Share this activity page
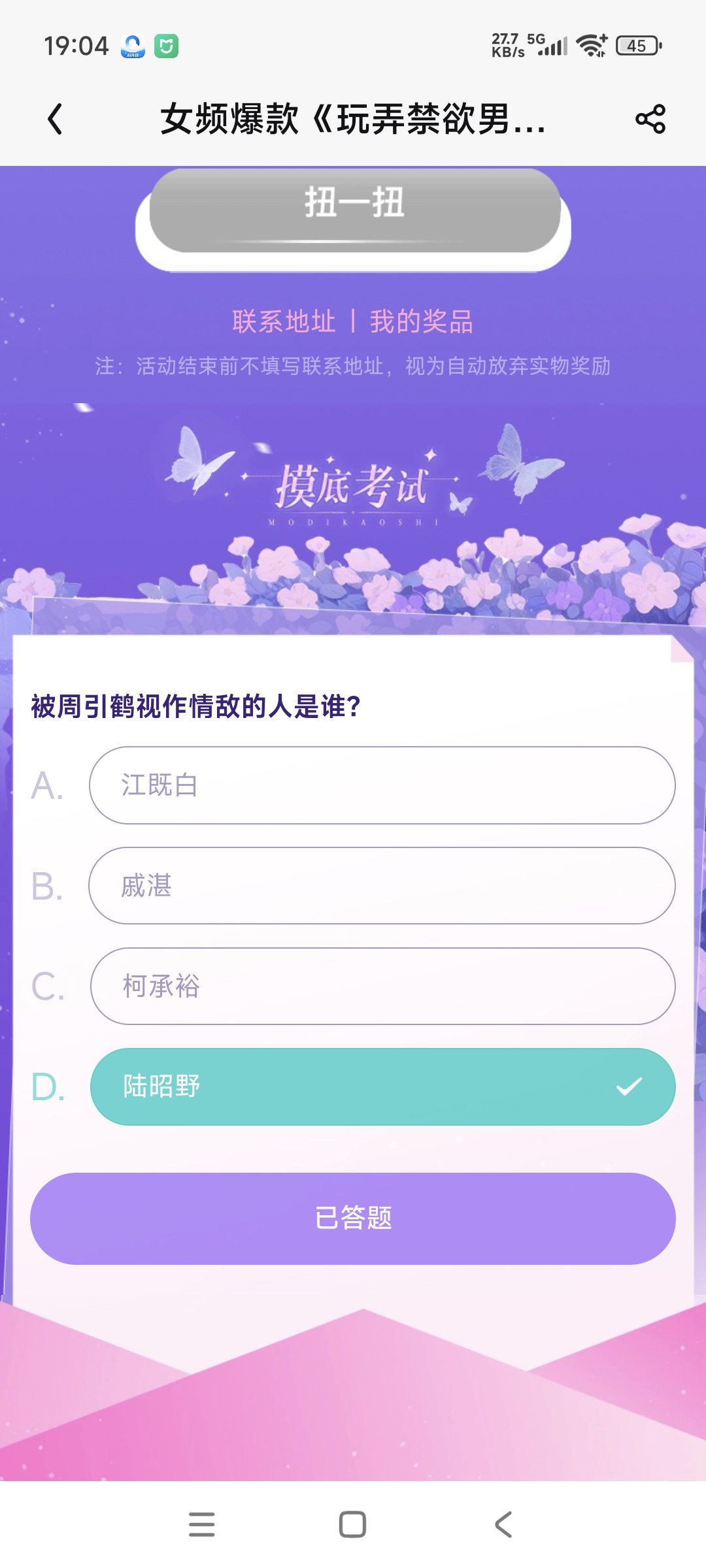The image size is (706, 1568). click(x=650, y=119)
